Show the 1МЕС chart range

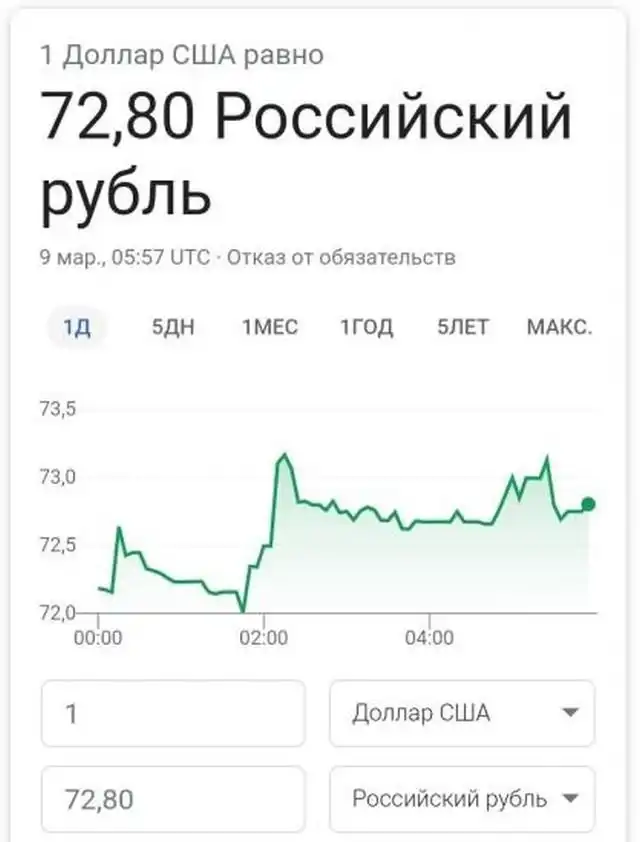click(269, 327)
